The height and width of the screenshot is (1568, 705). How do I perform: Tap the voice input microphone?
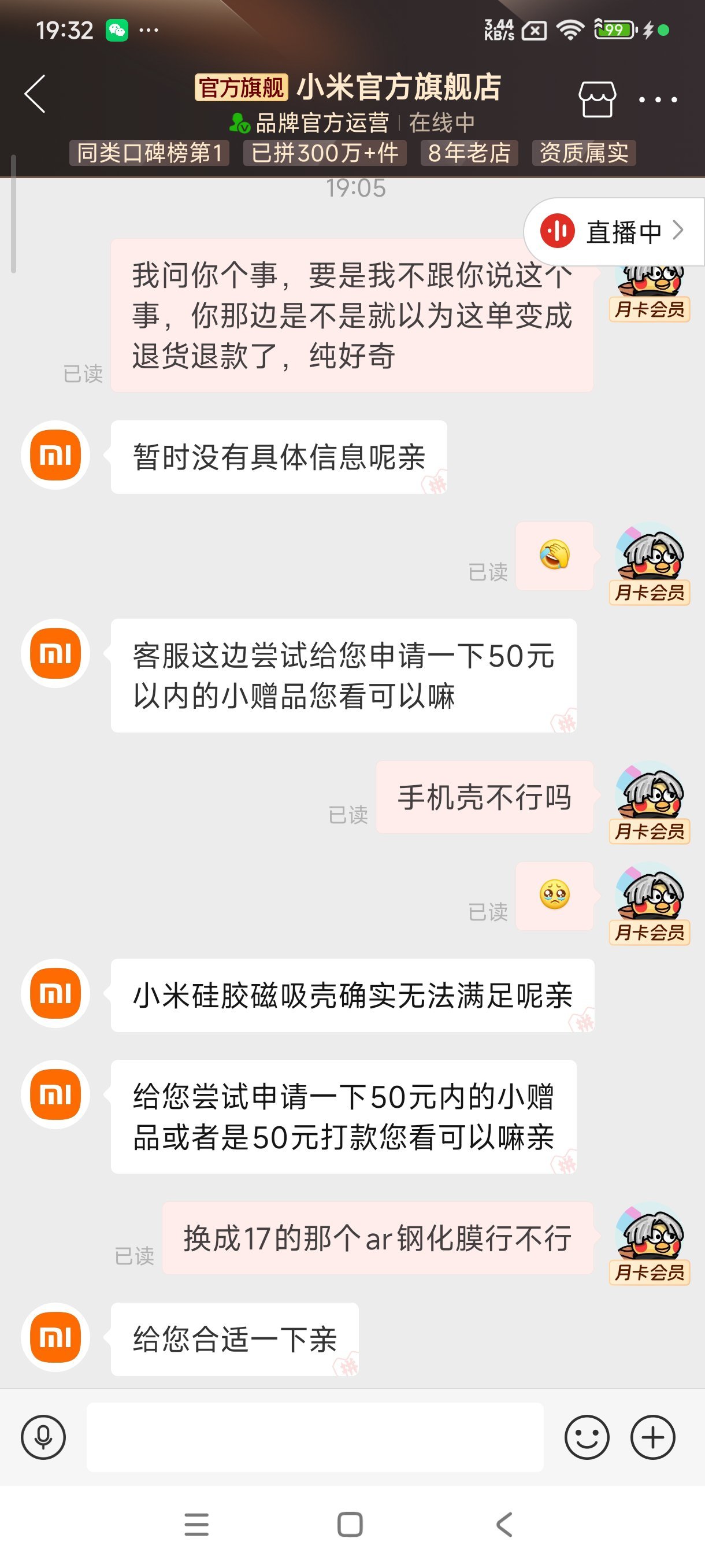pos(43,1437)
